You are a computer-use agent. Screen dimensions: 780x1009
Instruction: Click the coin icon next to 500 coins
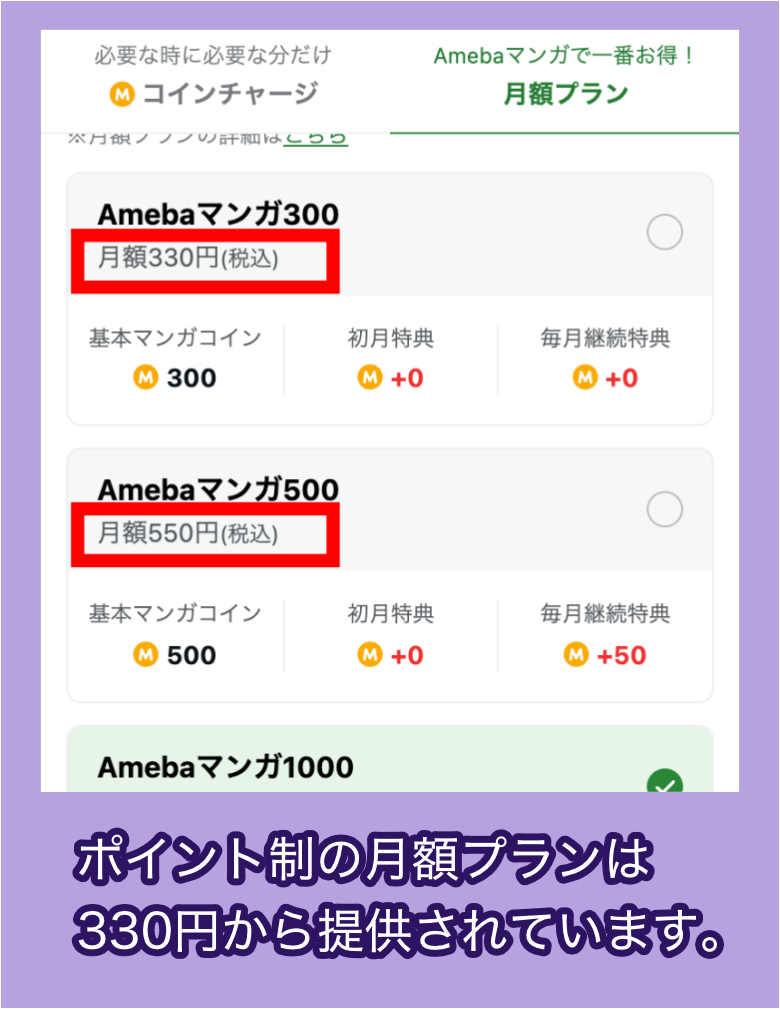tap(145, 655)
